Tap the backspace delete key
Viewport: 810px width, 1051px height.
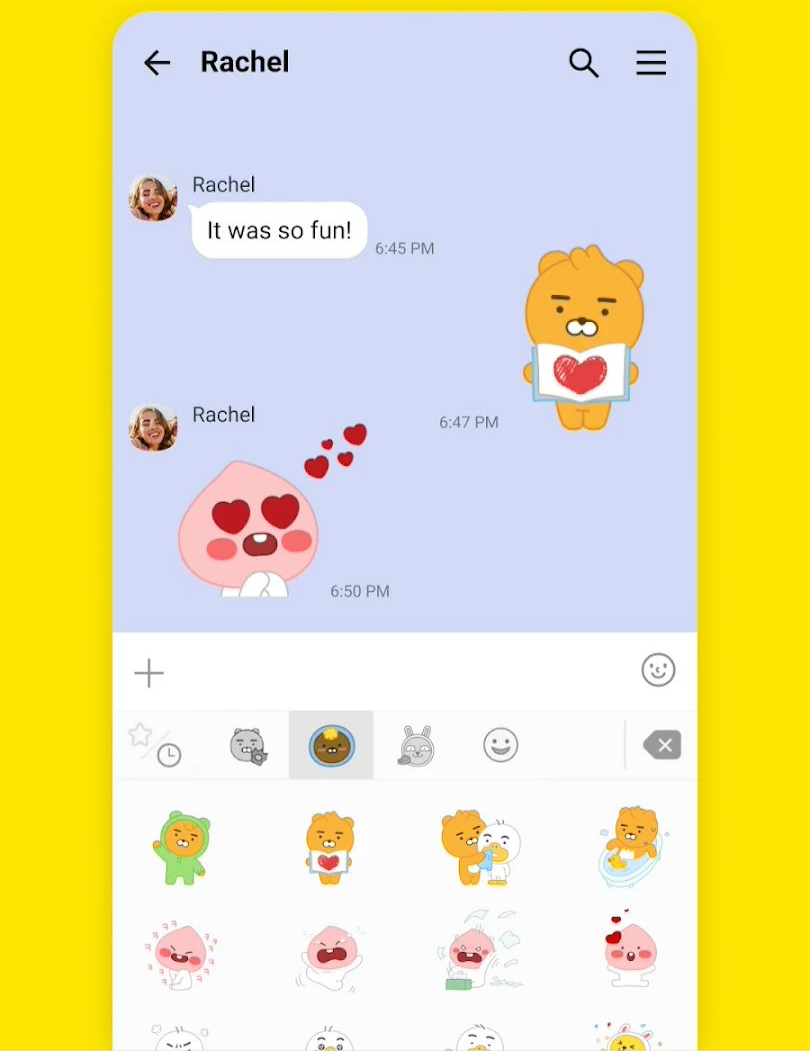click(661, 745)
